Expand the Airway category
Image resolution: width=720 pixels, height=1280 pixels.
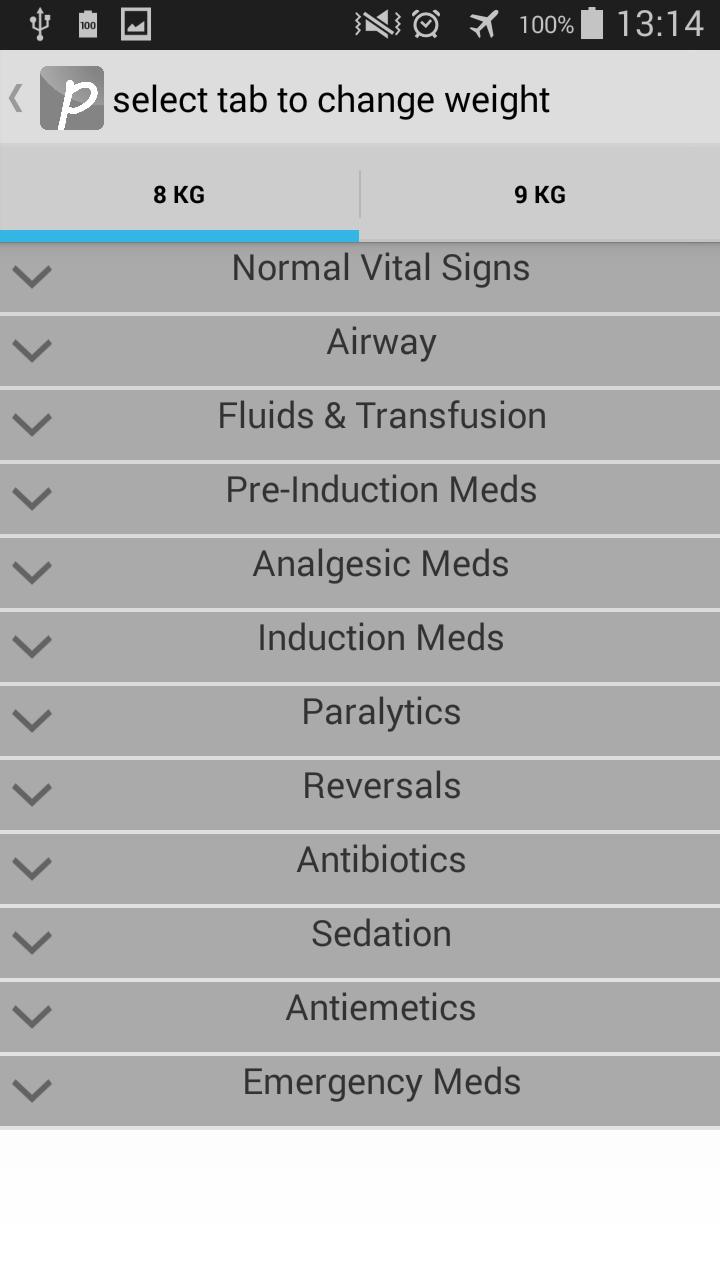click(360, 341)
